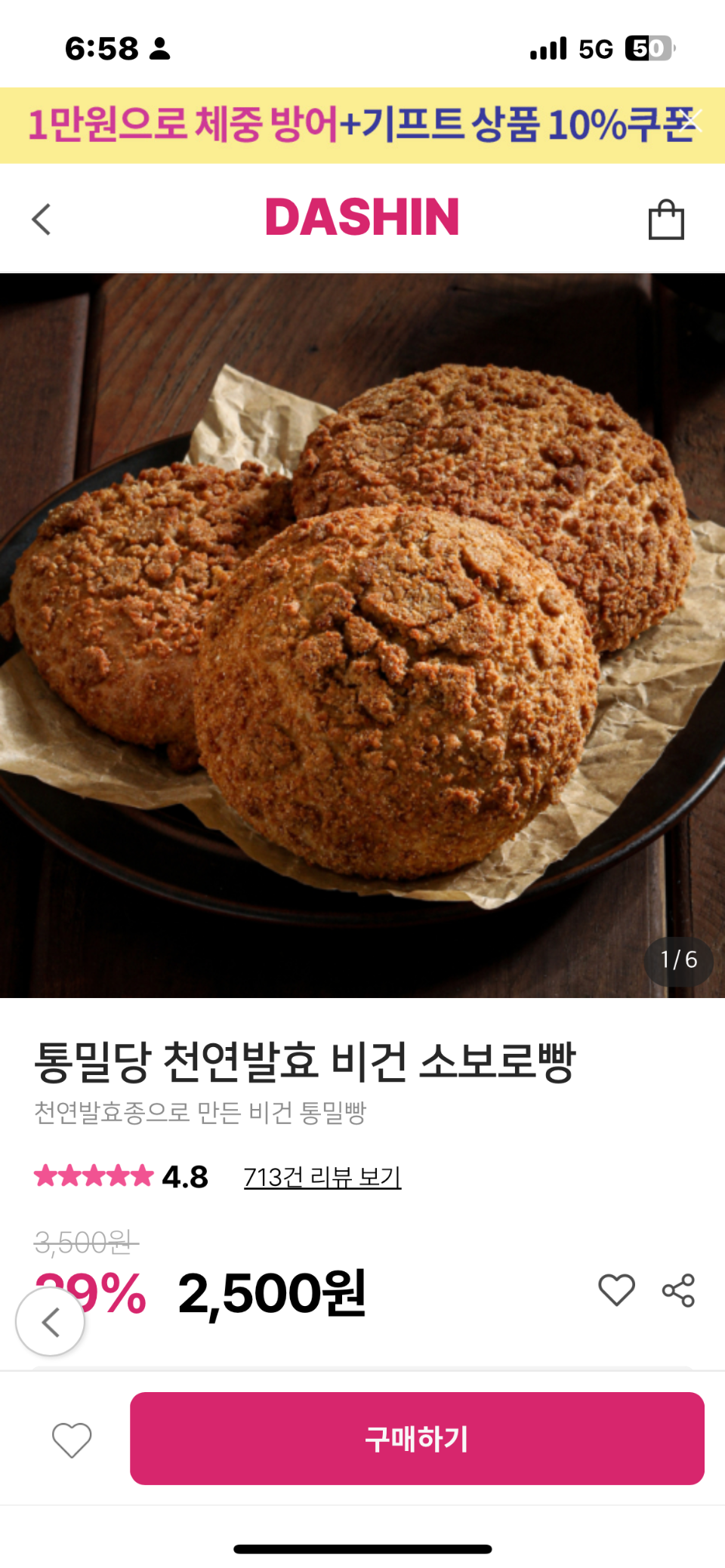Tap the floating round back button
Screen dimensions: 725x1568
tap(50, 1322)
